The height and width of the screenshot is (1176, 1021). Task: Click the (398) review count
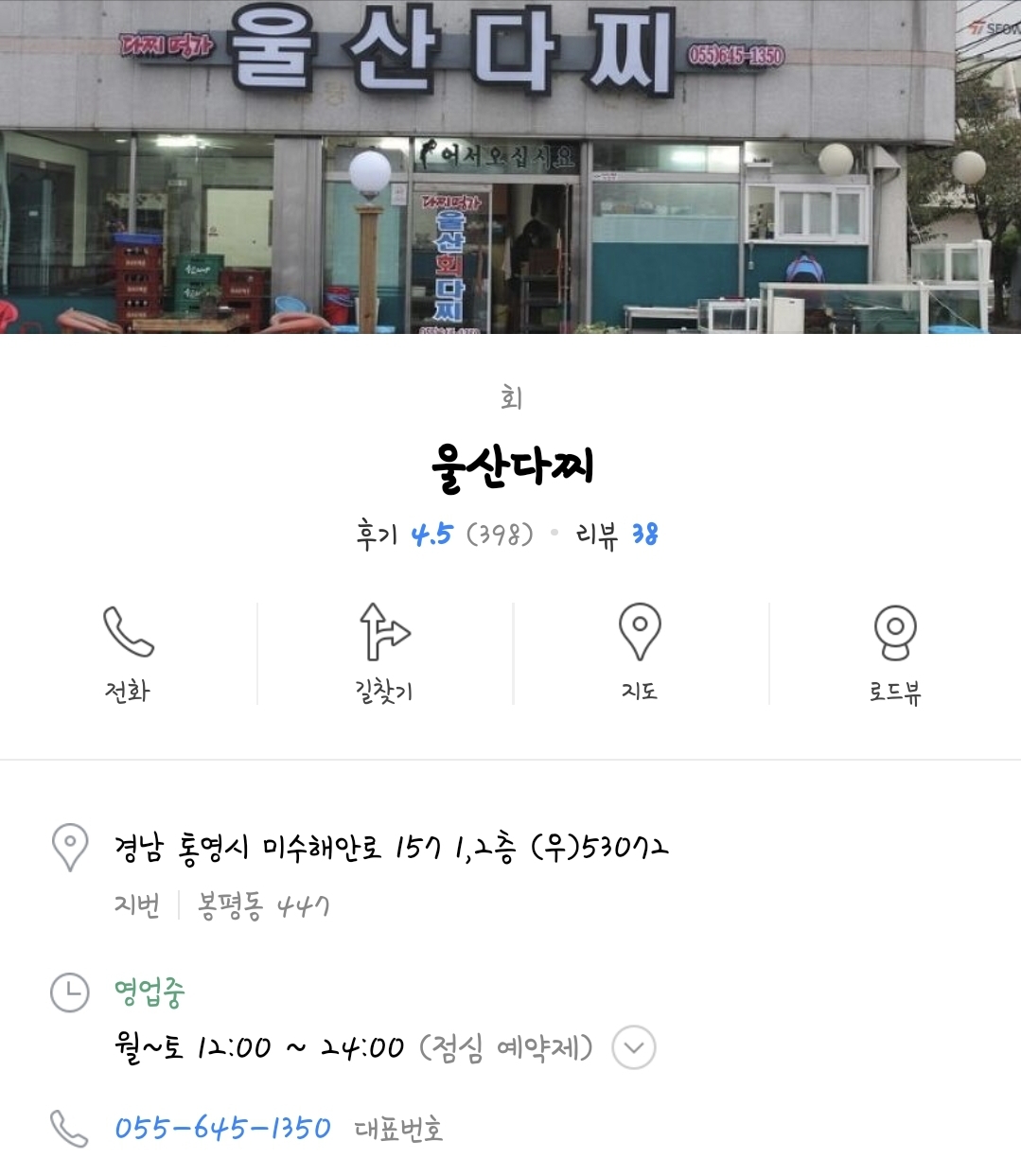click(x=496, y=534)
